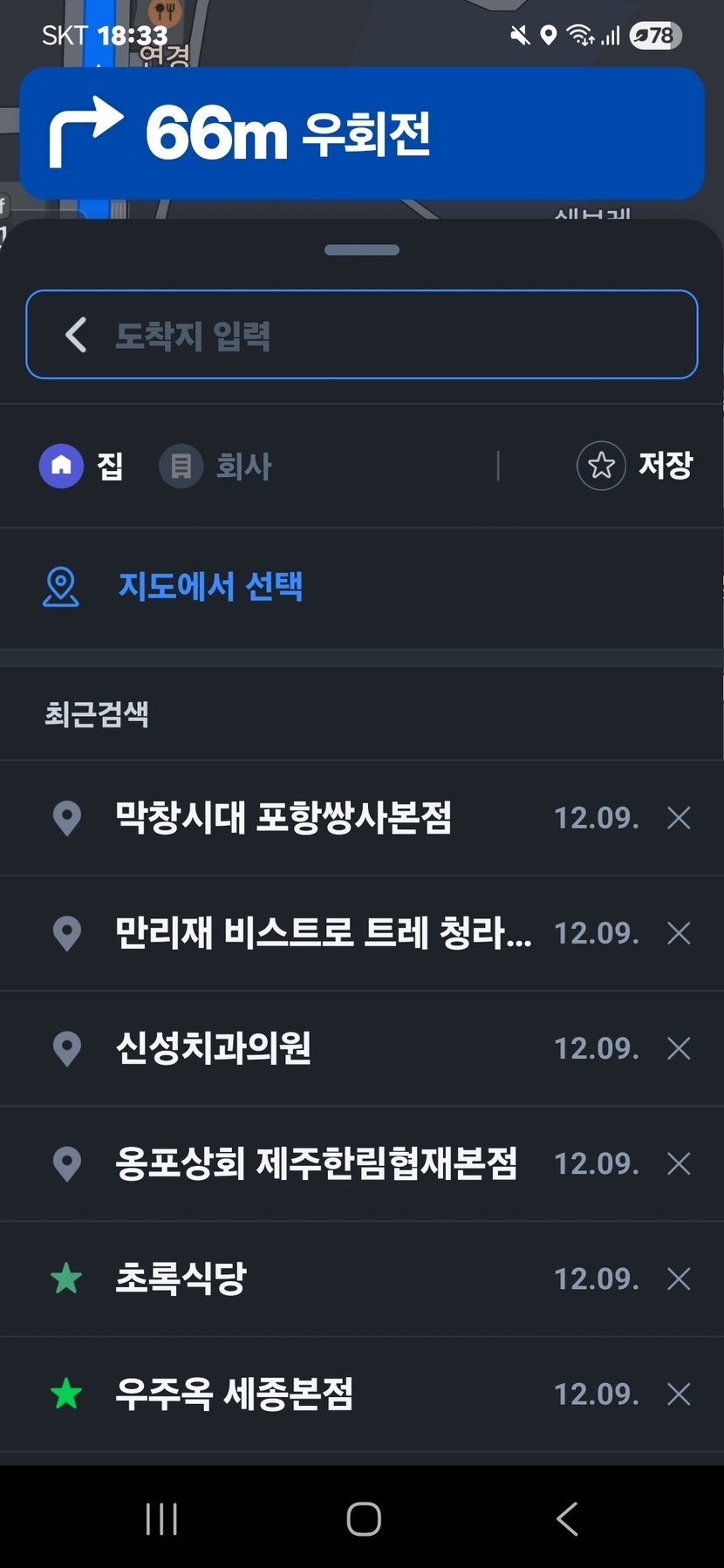Open the 저장 saved places

635,466
